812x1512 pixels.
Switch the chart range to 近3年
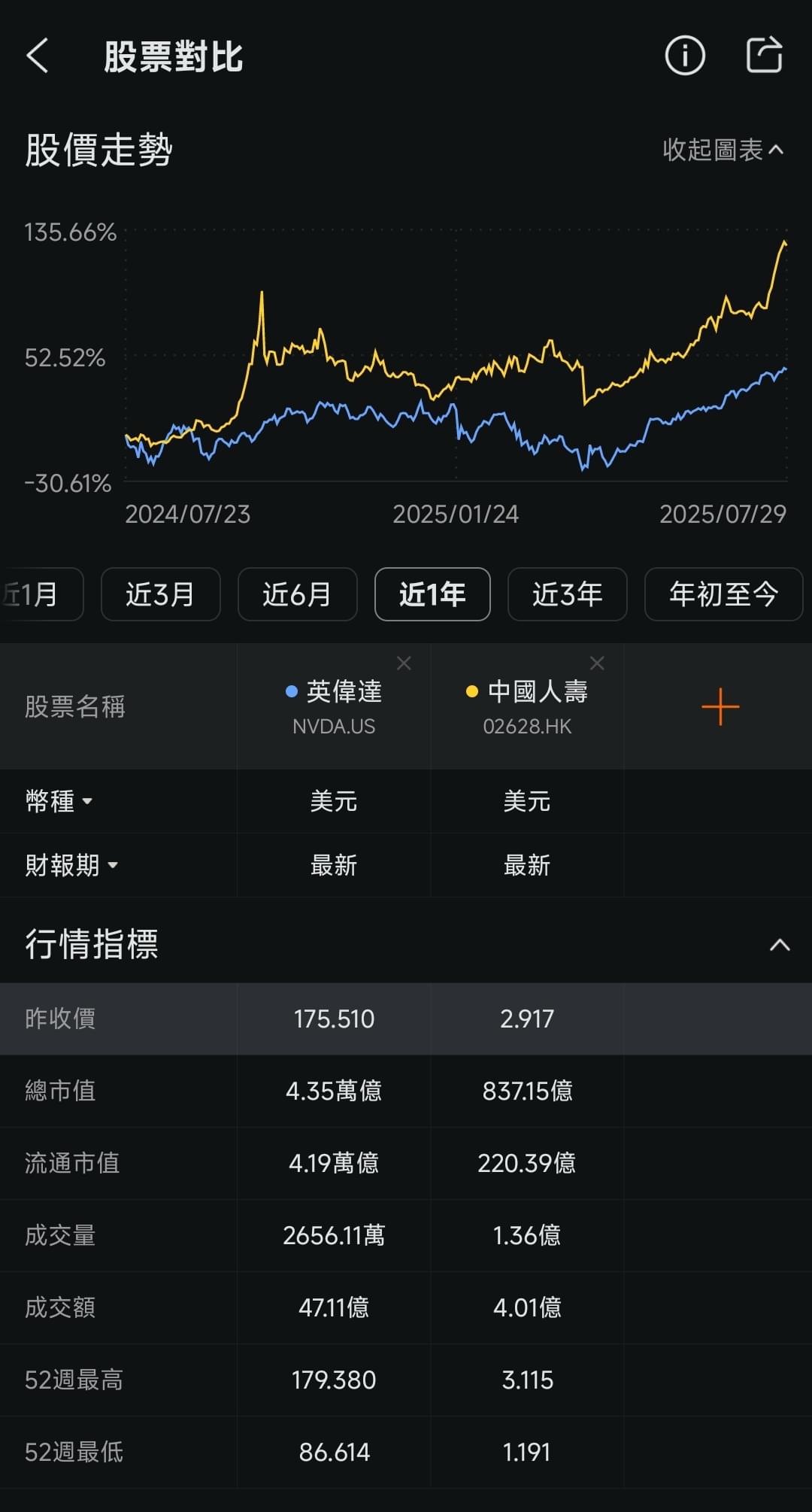(568, 594)
